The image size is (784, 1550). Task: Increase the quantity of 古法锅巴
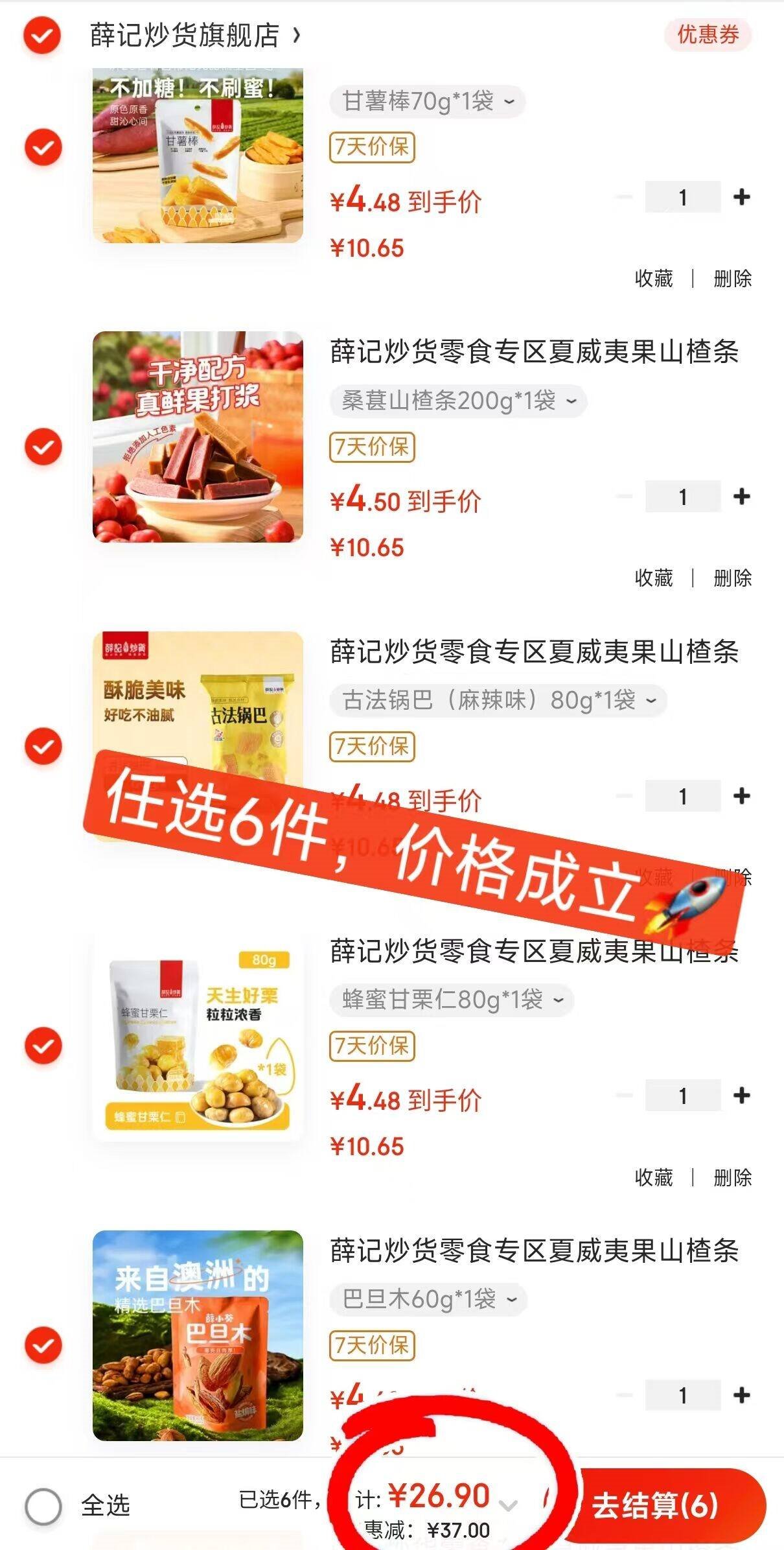pos(741,796)
